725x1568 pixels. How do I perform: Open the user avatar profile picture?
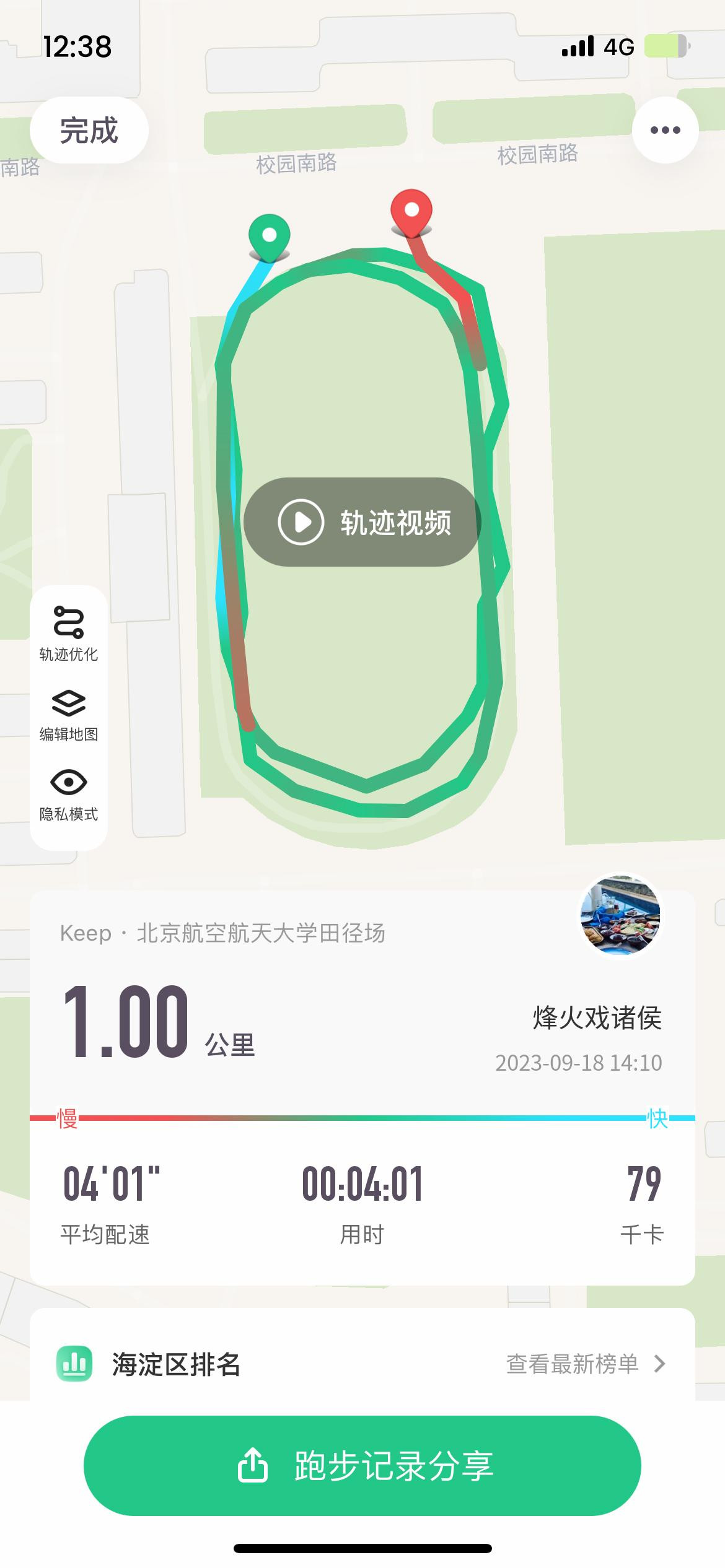(x=620, y=915)
